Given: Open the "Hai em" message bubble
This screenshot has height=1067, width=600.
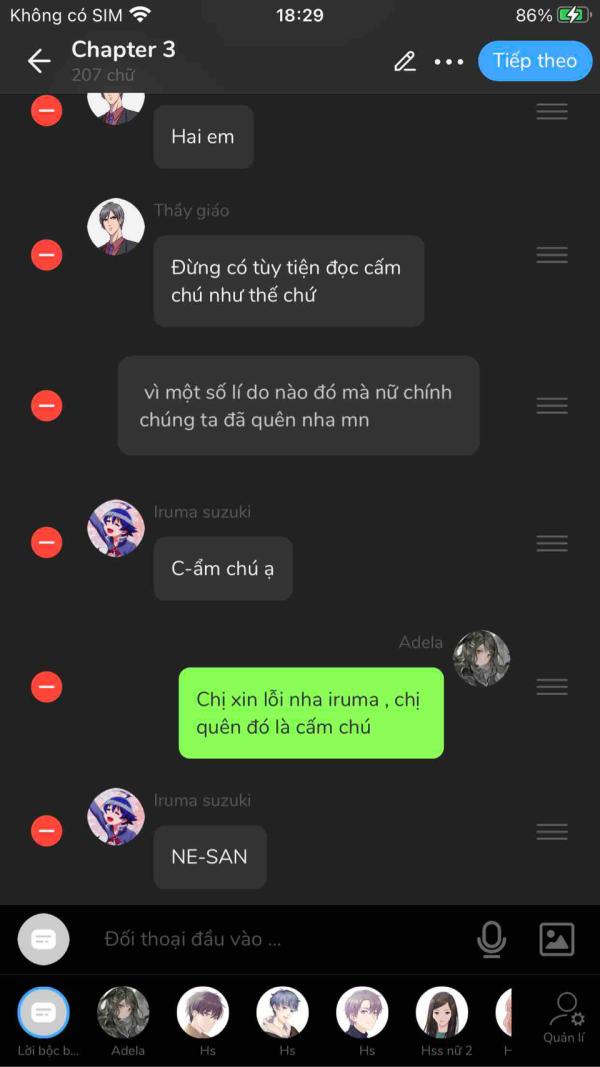Looking at the screenshot, I should (x=203, y=137).
